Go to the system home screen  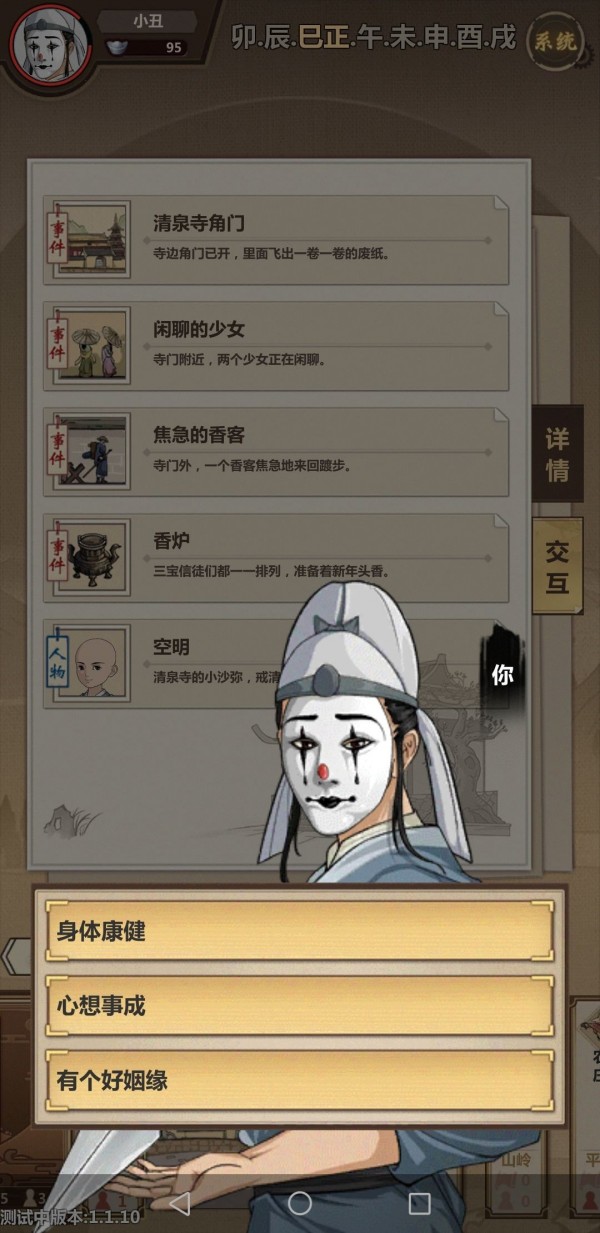tap(300, 1203)
